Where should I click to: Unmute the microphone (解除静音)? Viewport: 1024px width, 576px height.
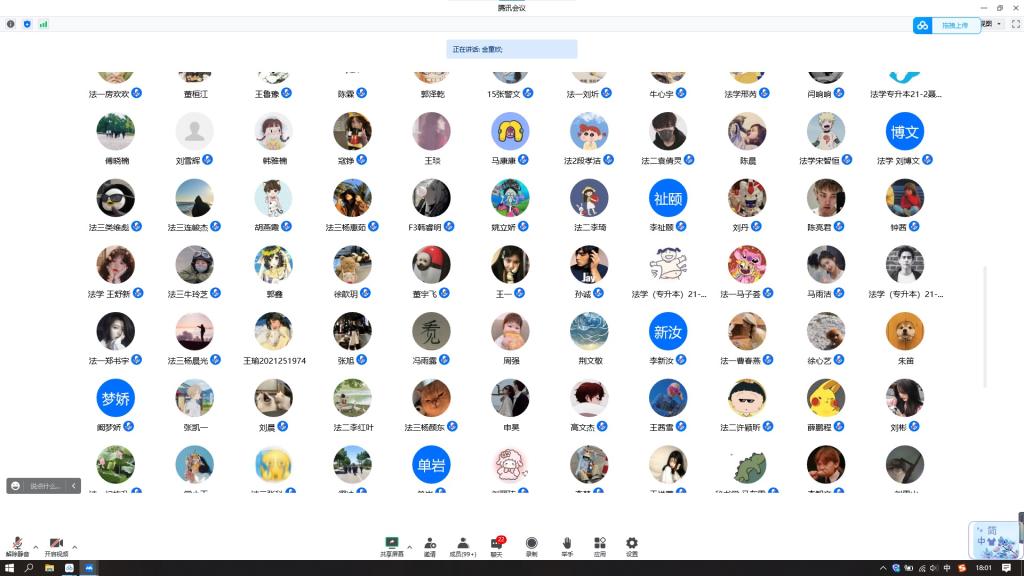(16, 545)
